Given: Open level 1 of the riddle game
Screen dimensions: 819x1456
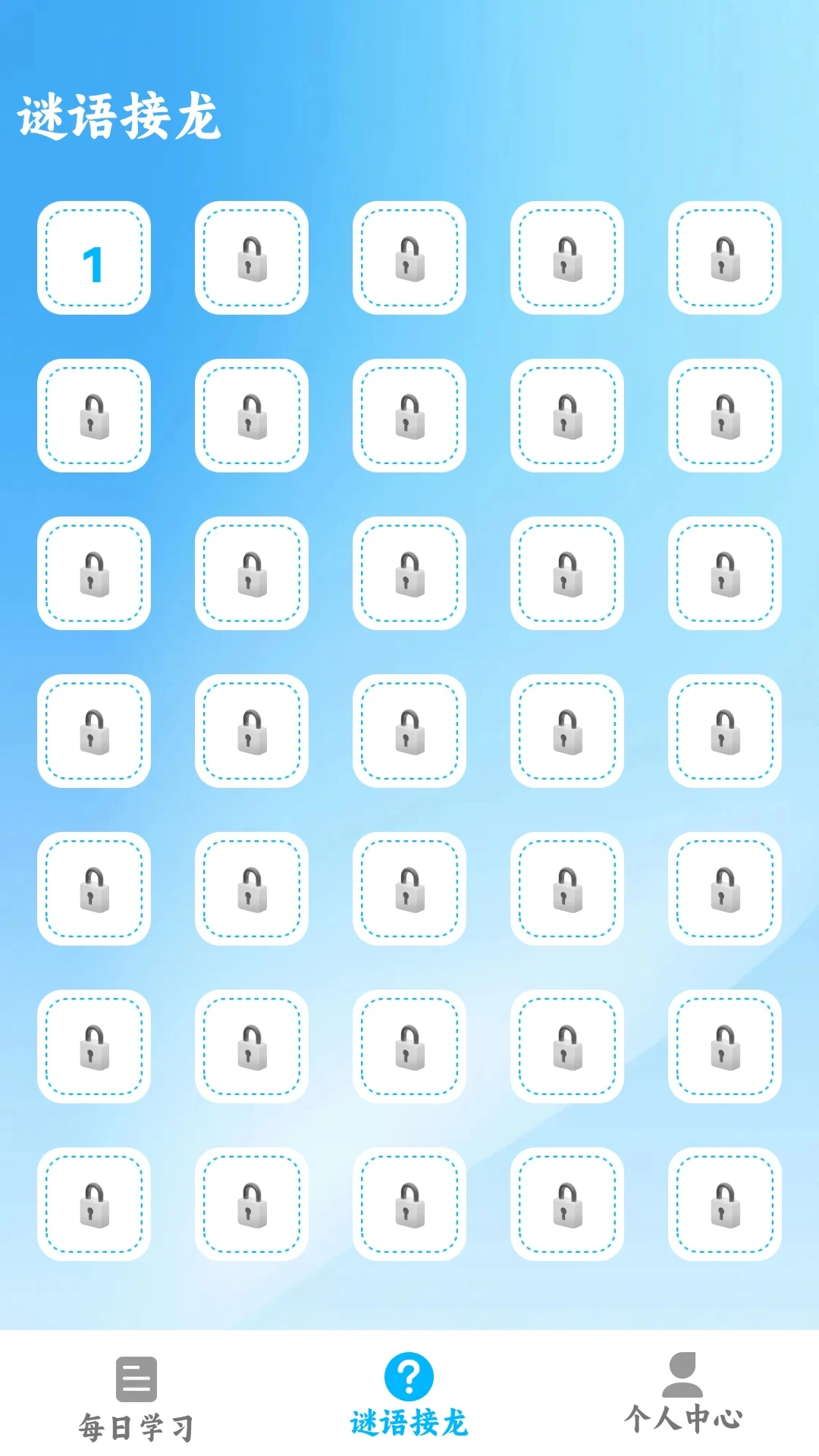Looking at the screenshot, I should coord(94,258).
